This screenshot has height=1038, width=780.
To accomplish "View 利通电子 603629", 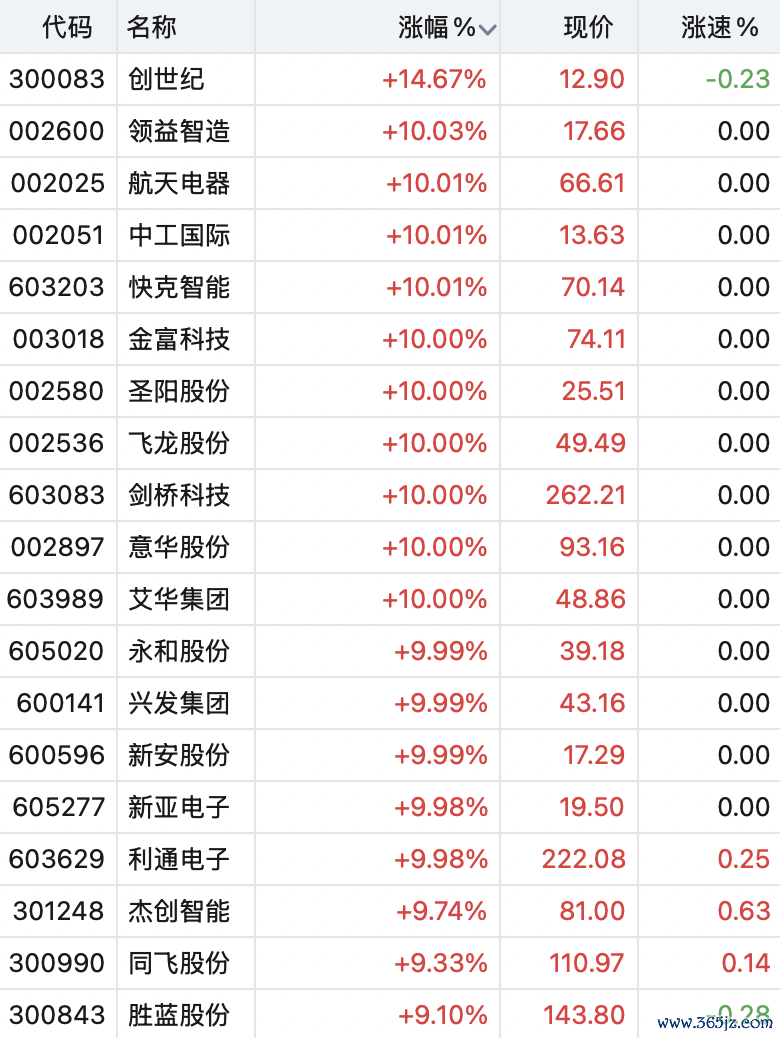I will click(390, 859).
